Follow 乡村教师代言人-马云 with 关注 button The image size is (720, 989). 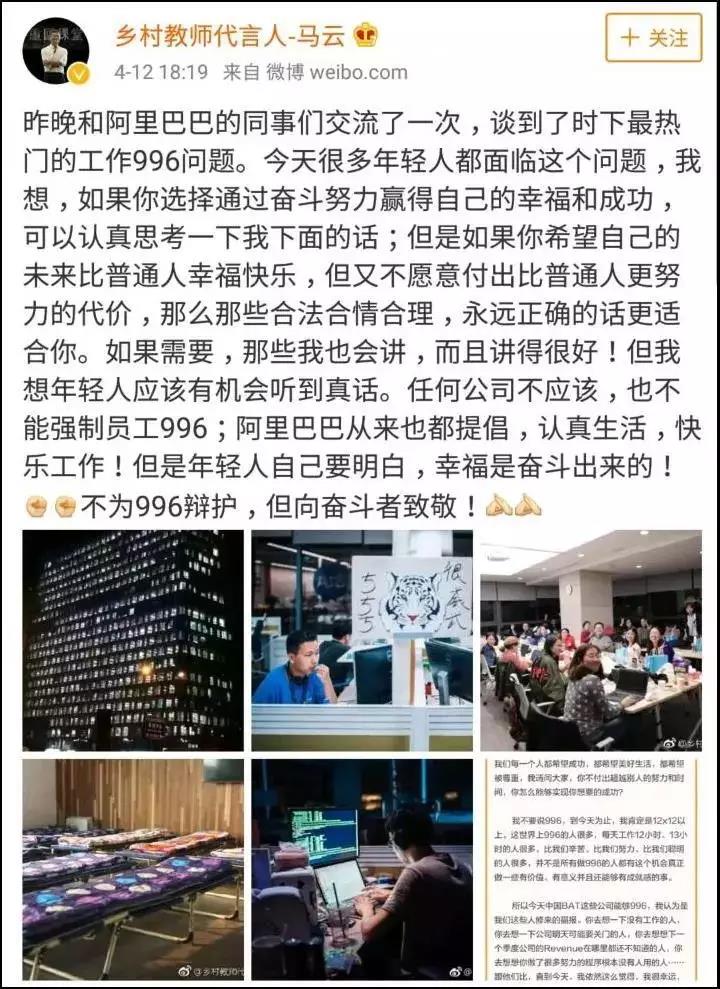653,38
